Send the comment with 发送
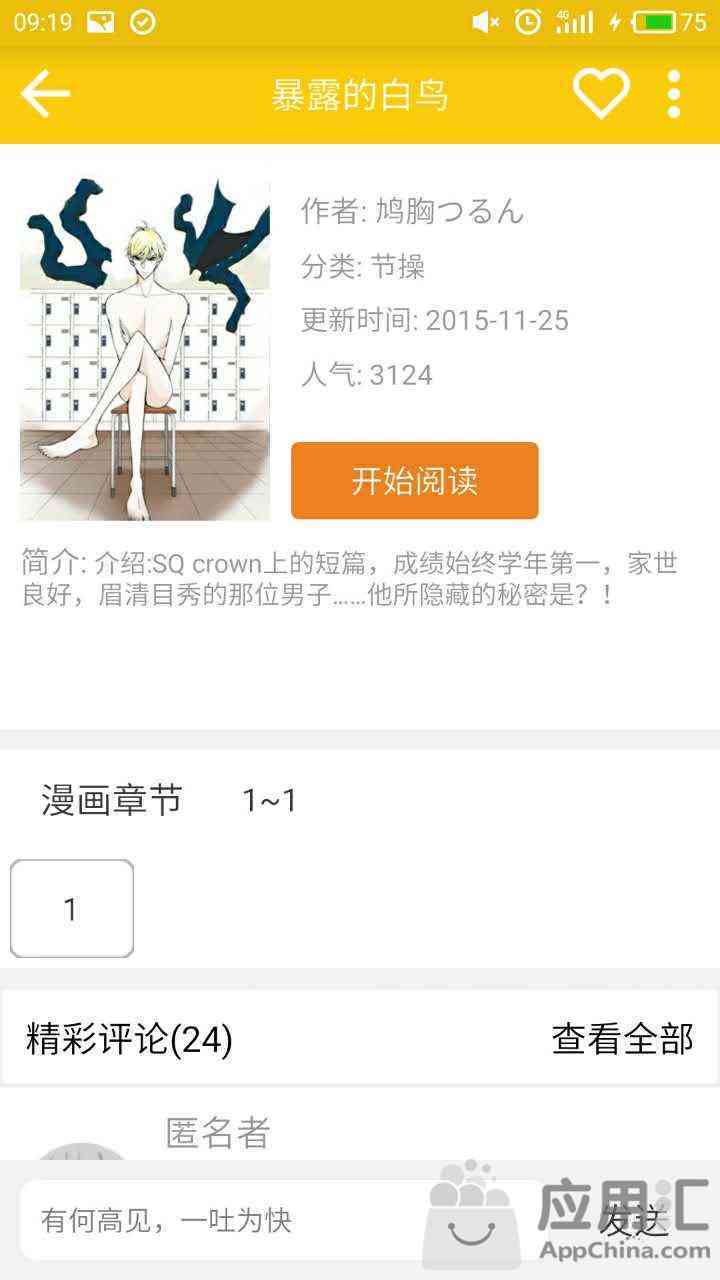The height and width of the screenshot is (1280, 720). pyautogui.click(x=634, y=1220)
